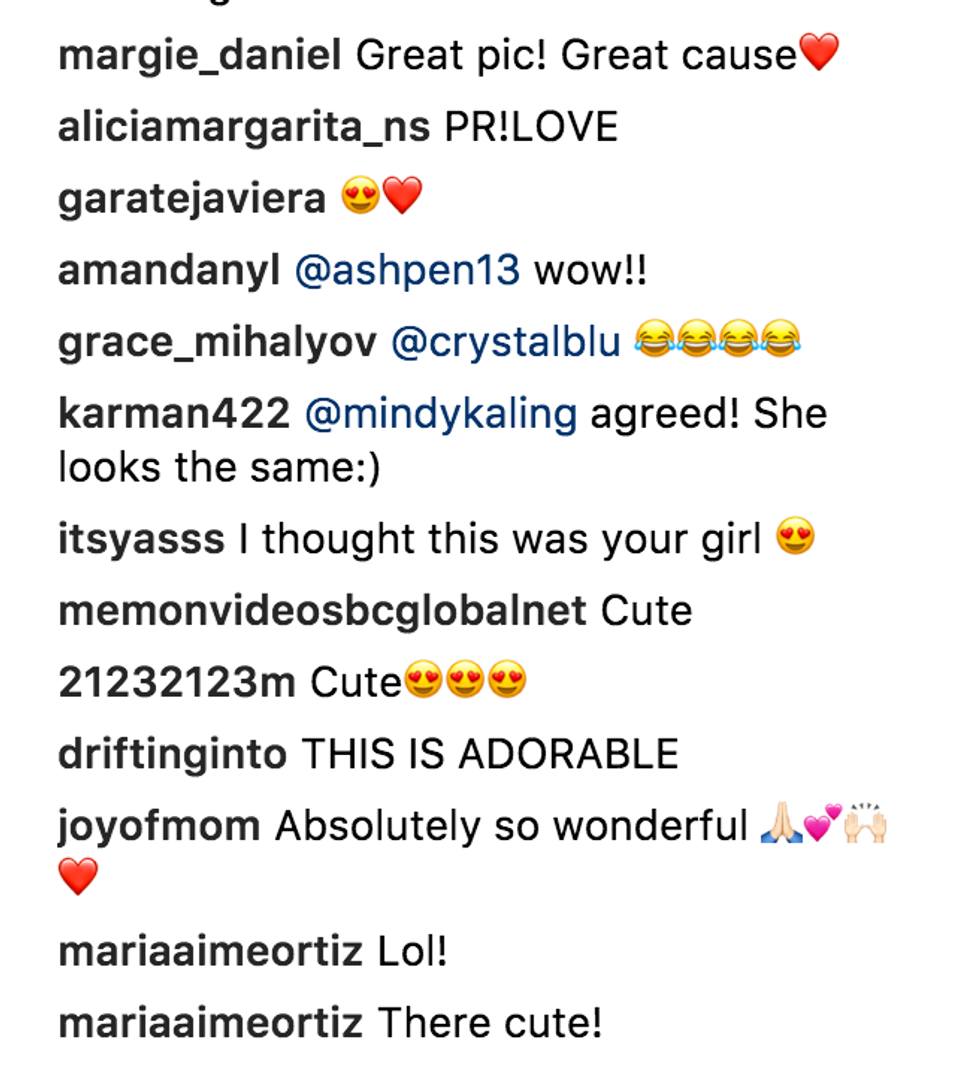Open aliciamargarita_ns profile

click(244, 127)
